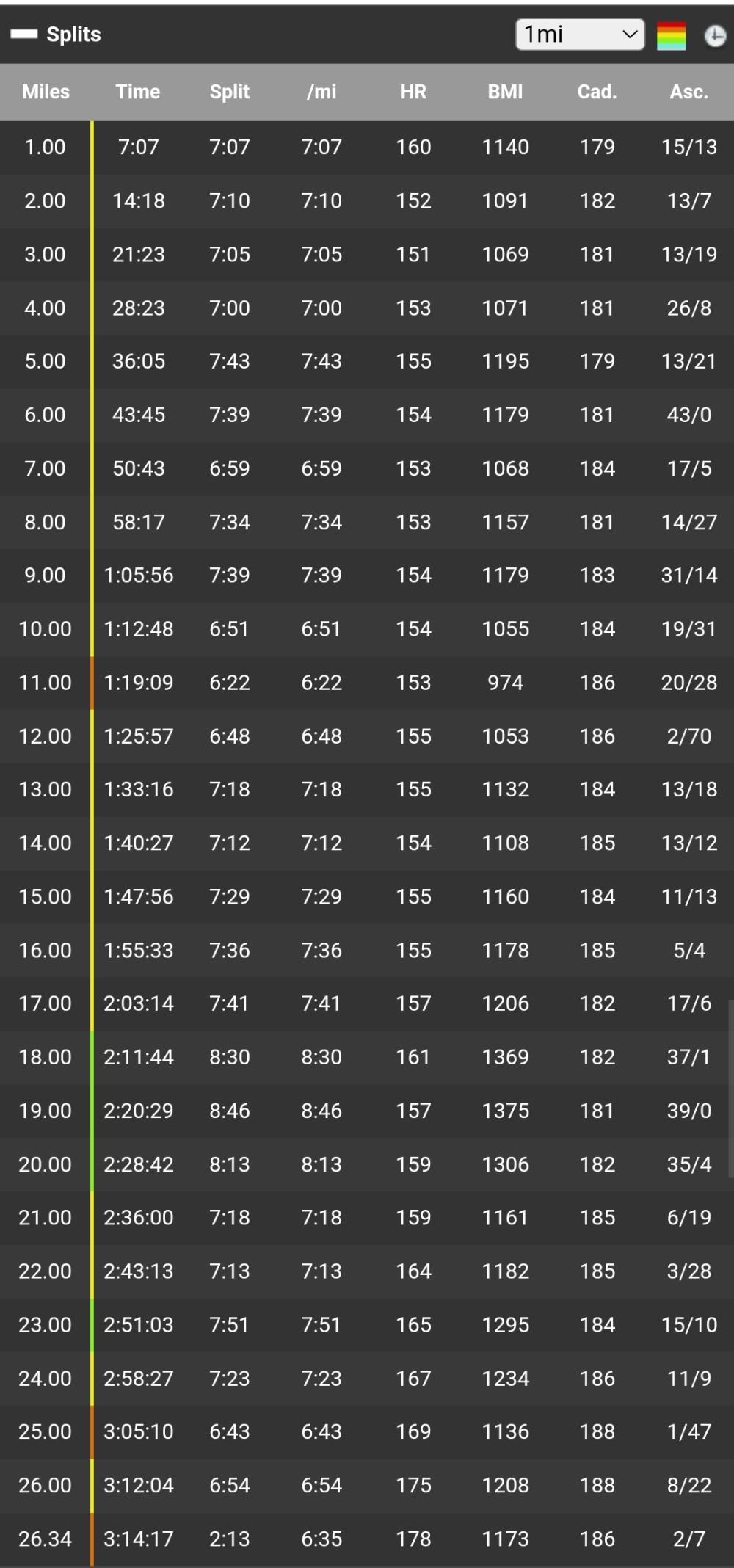
Task: Open the 1mi split distance dropdown
Action: click(580, 35)
